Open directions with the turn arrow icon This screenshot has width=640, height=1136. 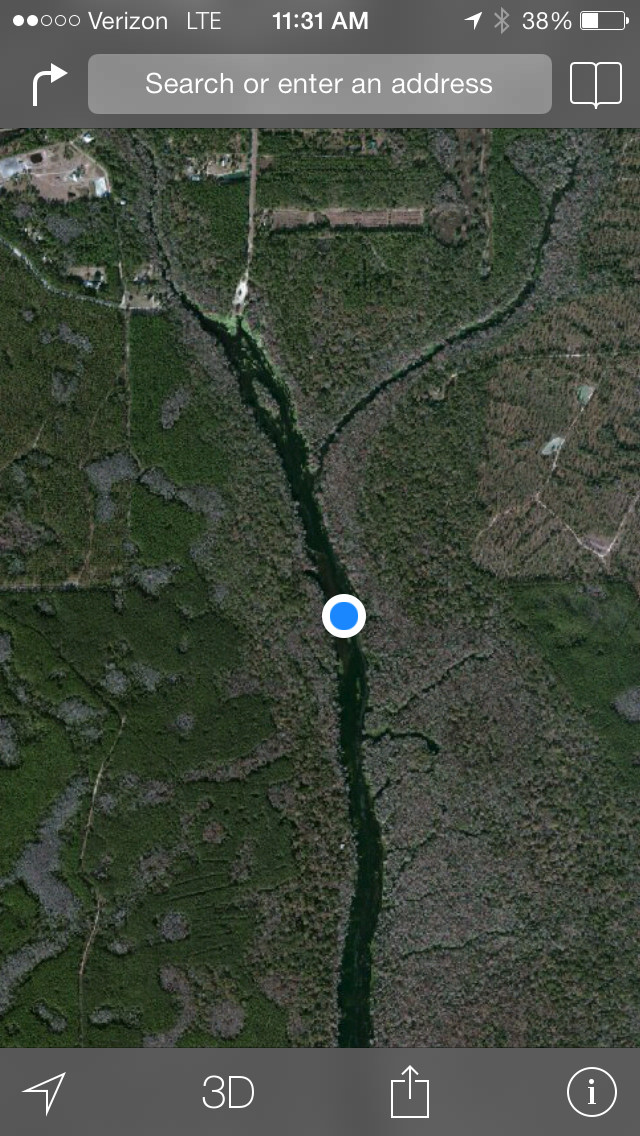pyautogui.click(x=49, y=85)
